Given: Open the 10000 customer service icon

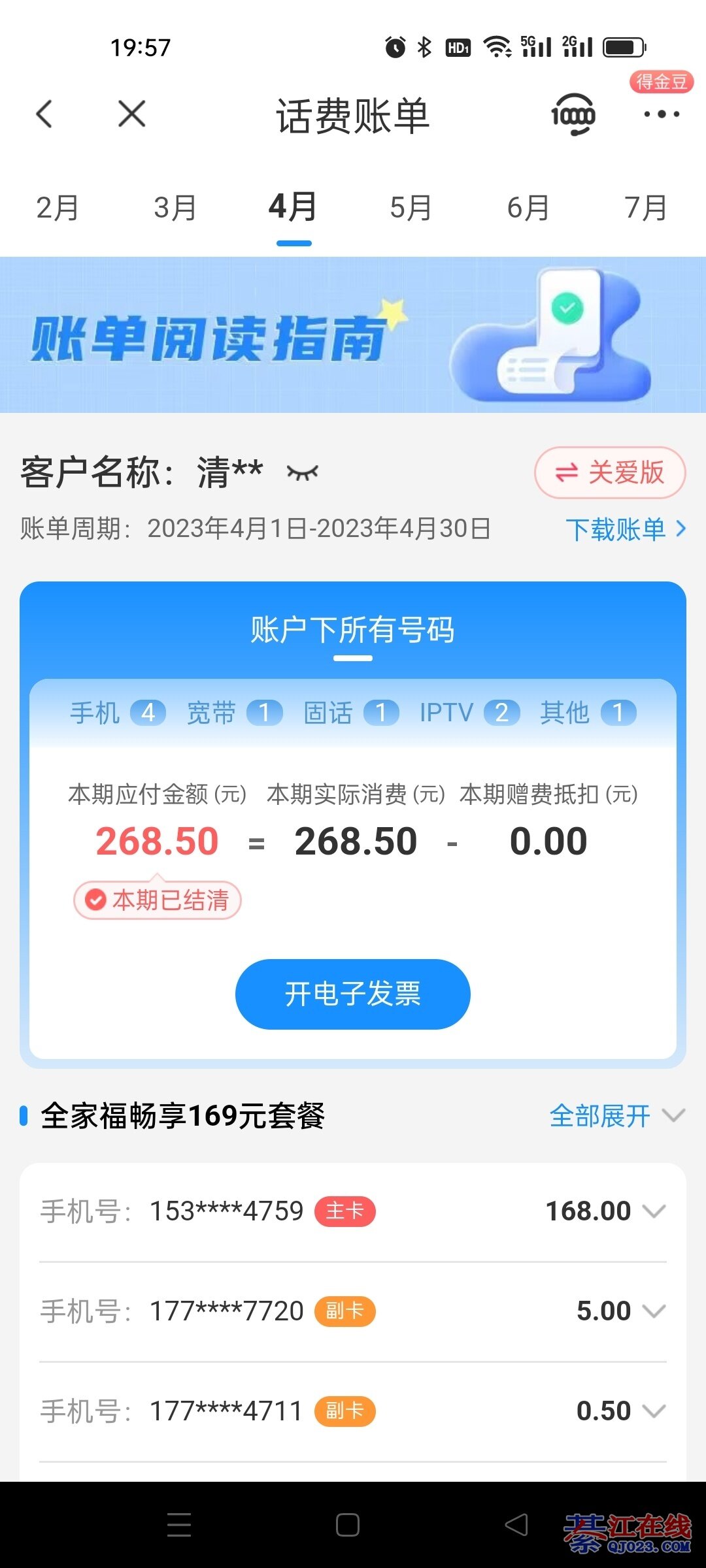Looking at the screenshot, I should 573,115.
